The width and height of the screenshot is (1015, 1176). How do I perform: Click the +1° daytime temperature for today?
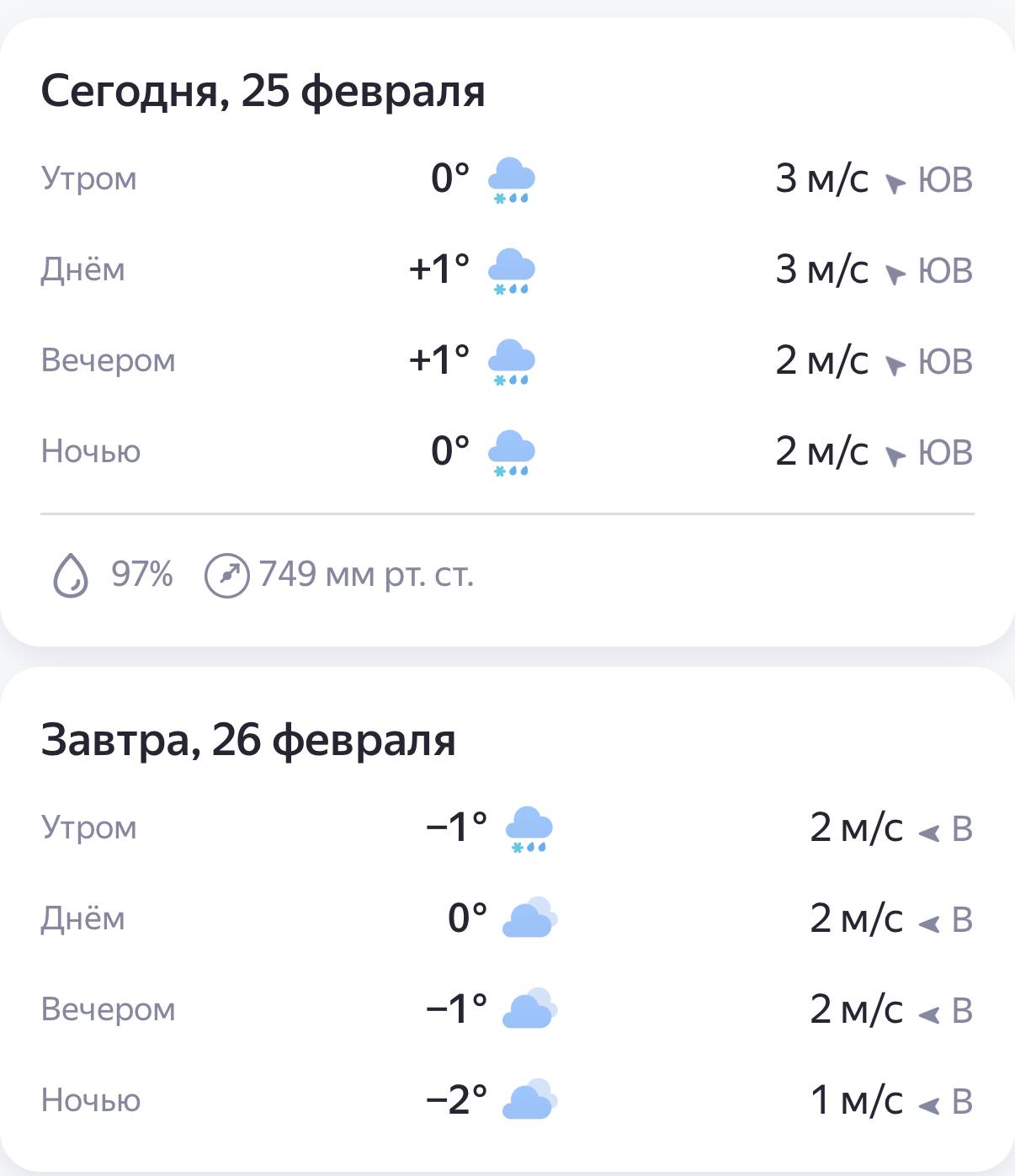tap(438, 269)
